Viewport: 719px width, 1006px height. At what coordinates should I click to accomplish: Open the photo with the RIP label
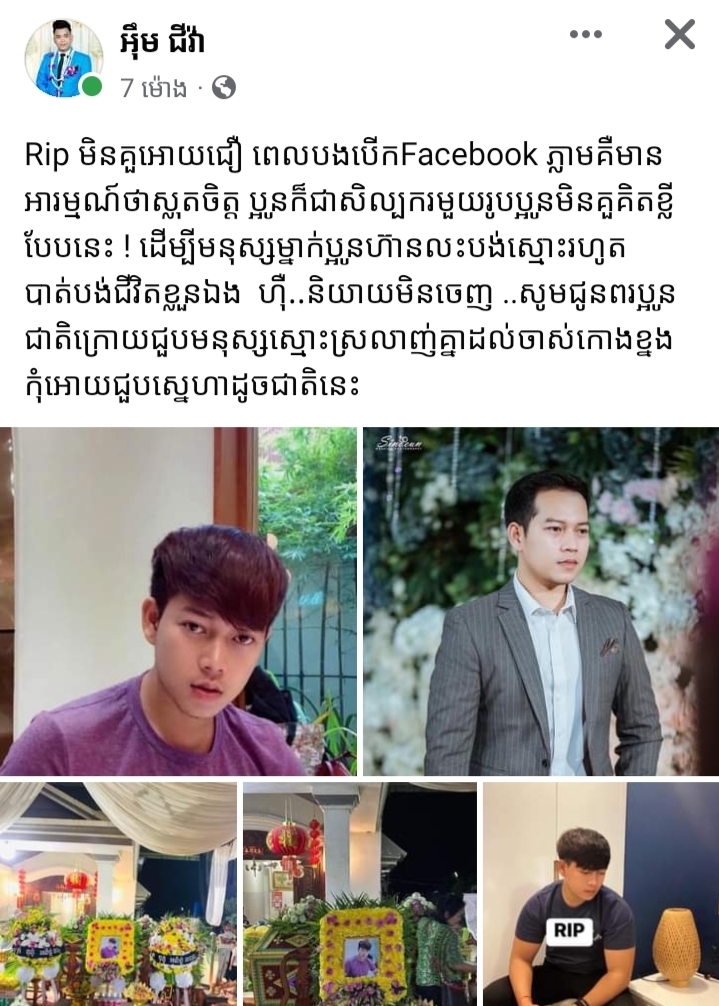(600, 894)
